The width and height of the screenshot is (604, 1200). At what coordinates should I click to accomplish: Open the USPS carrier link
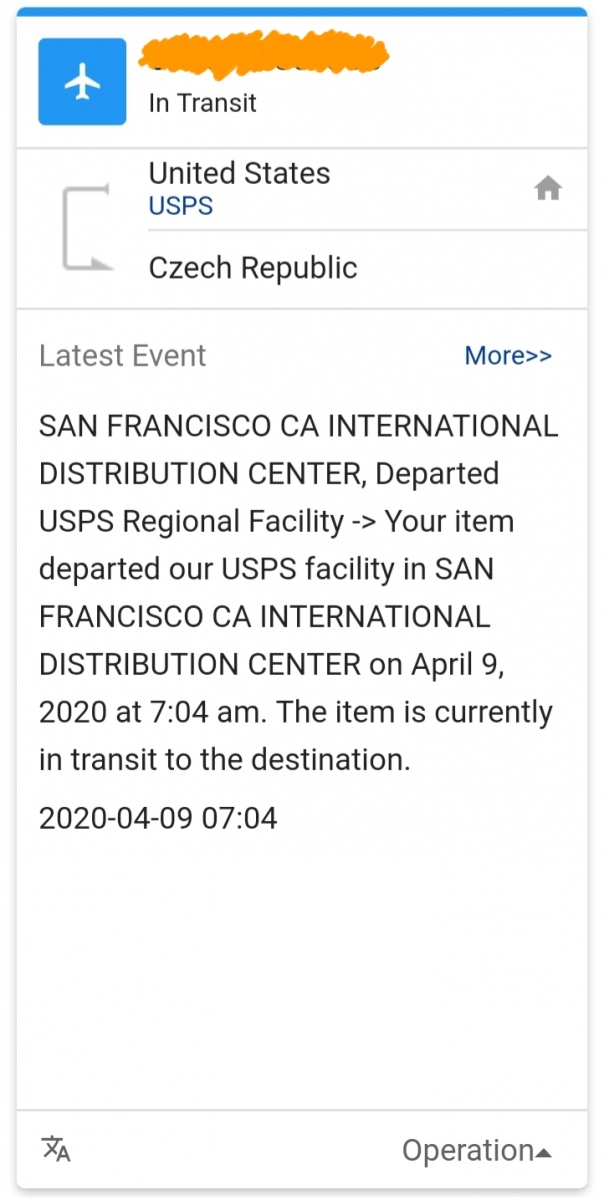pyautogui.click(x=181, y=206)
